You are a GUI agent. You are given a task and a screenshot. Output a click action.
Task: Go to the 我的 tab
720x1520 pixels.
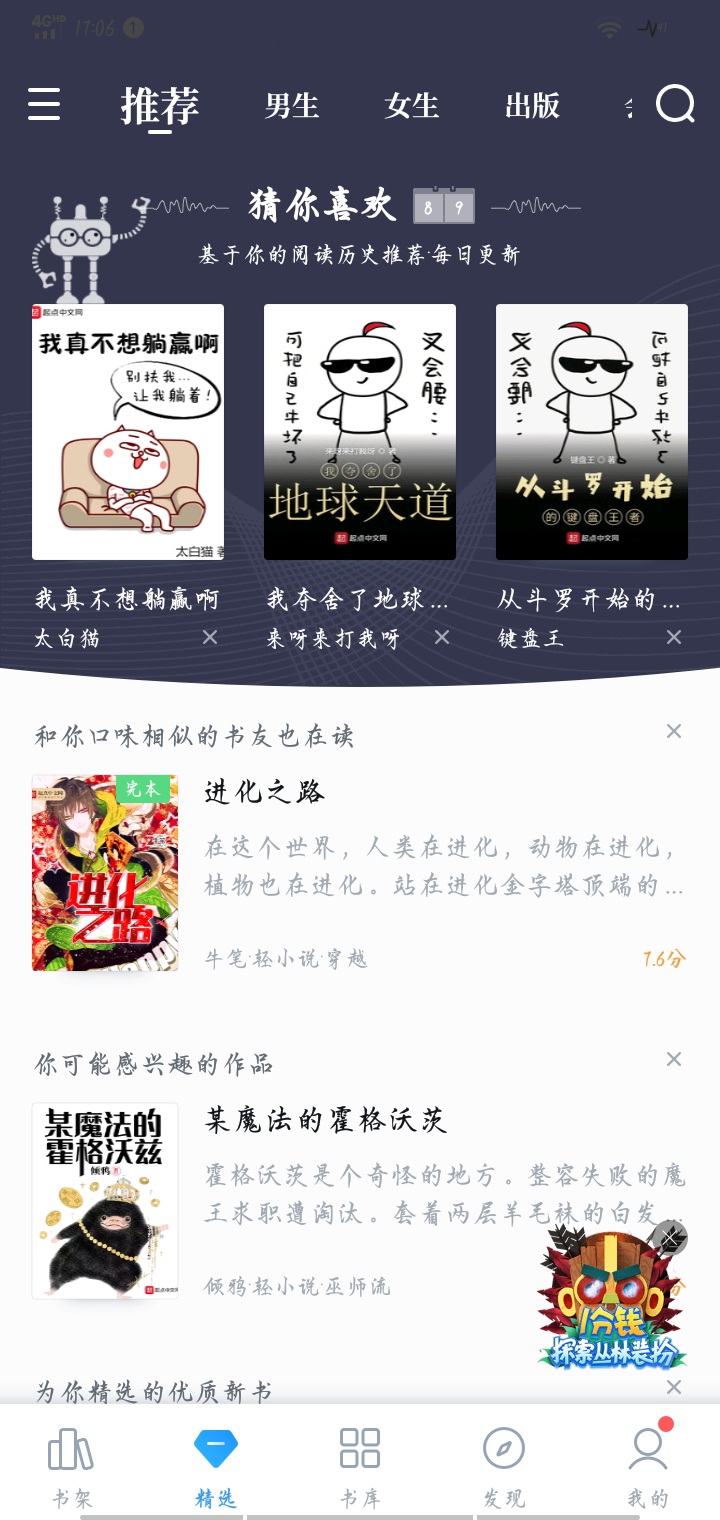pos(648,1465)
